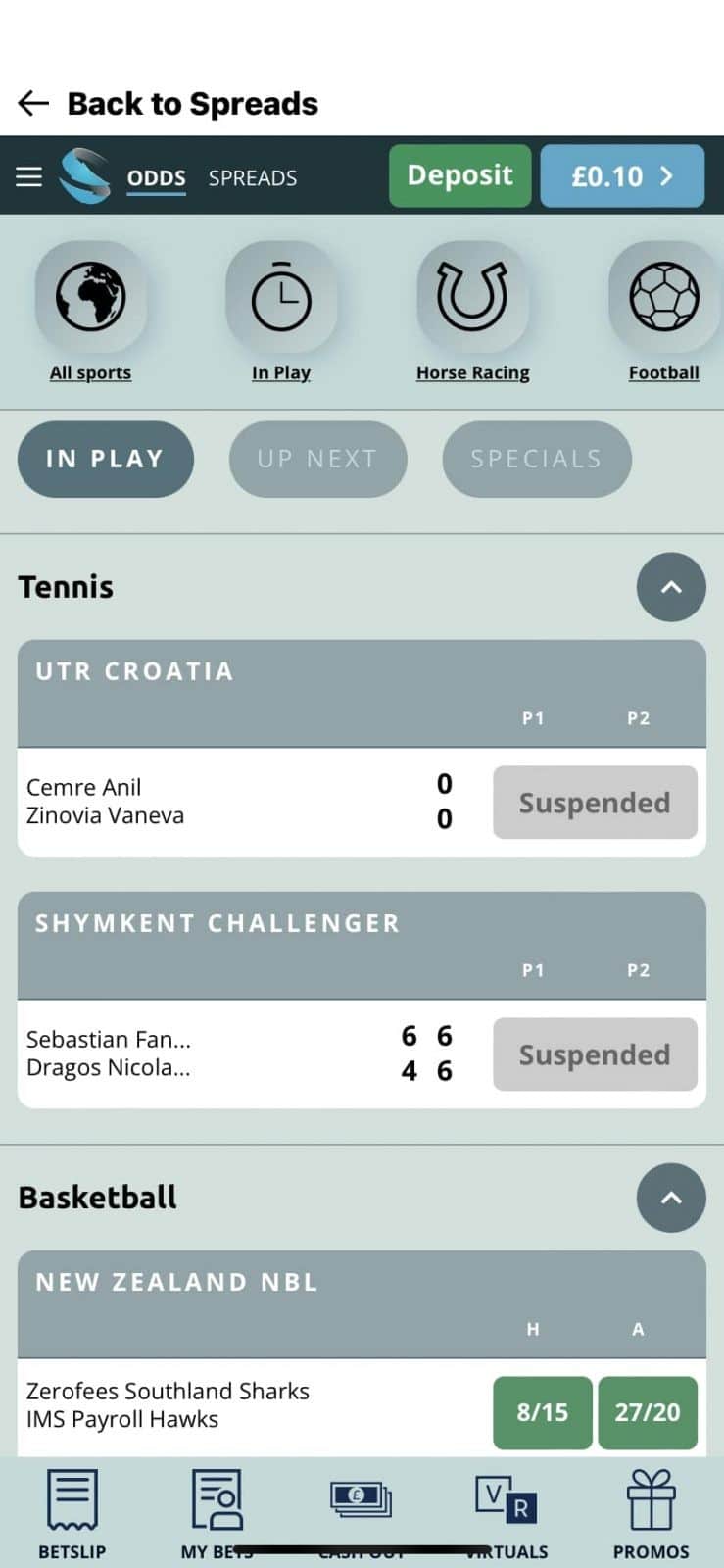
Task: Switch to the Spreads tab
Action: (x=252, y=177)
